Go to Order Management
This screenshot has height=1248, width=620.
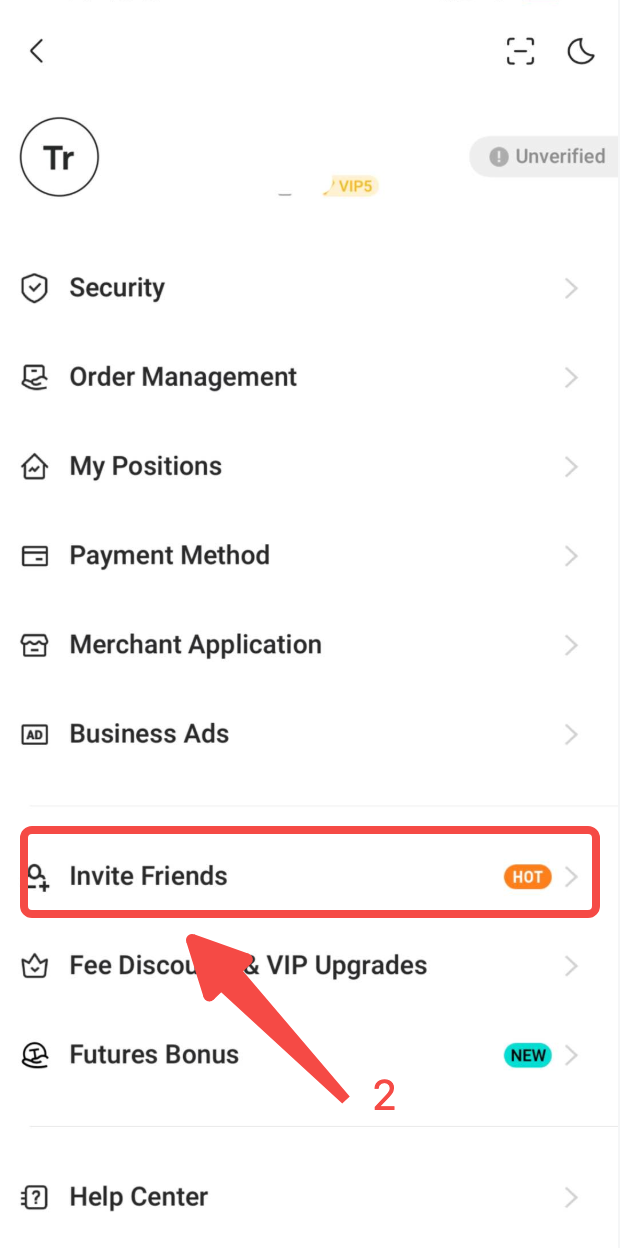click(310, 377)
